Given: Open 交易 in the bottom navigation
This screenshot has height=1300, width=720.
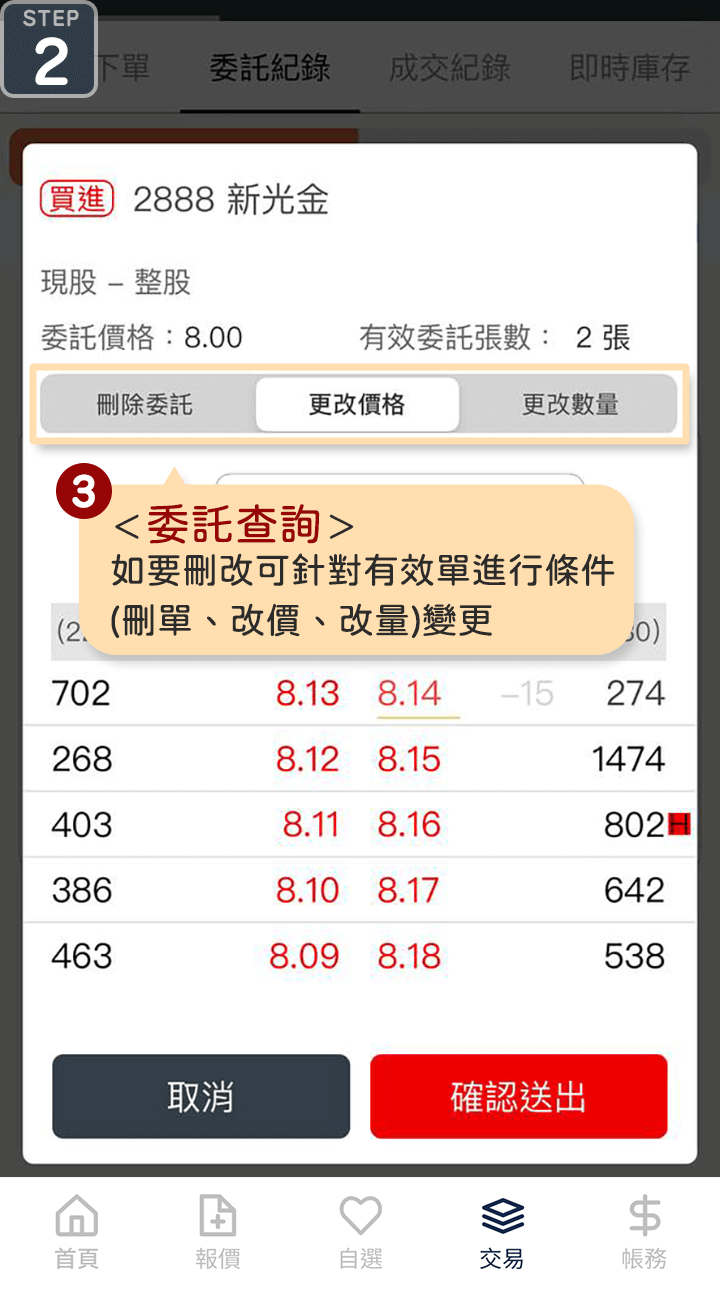Looking at the screenshot, I should click(502, 1233).
